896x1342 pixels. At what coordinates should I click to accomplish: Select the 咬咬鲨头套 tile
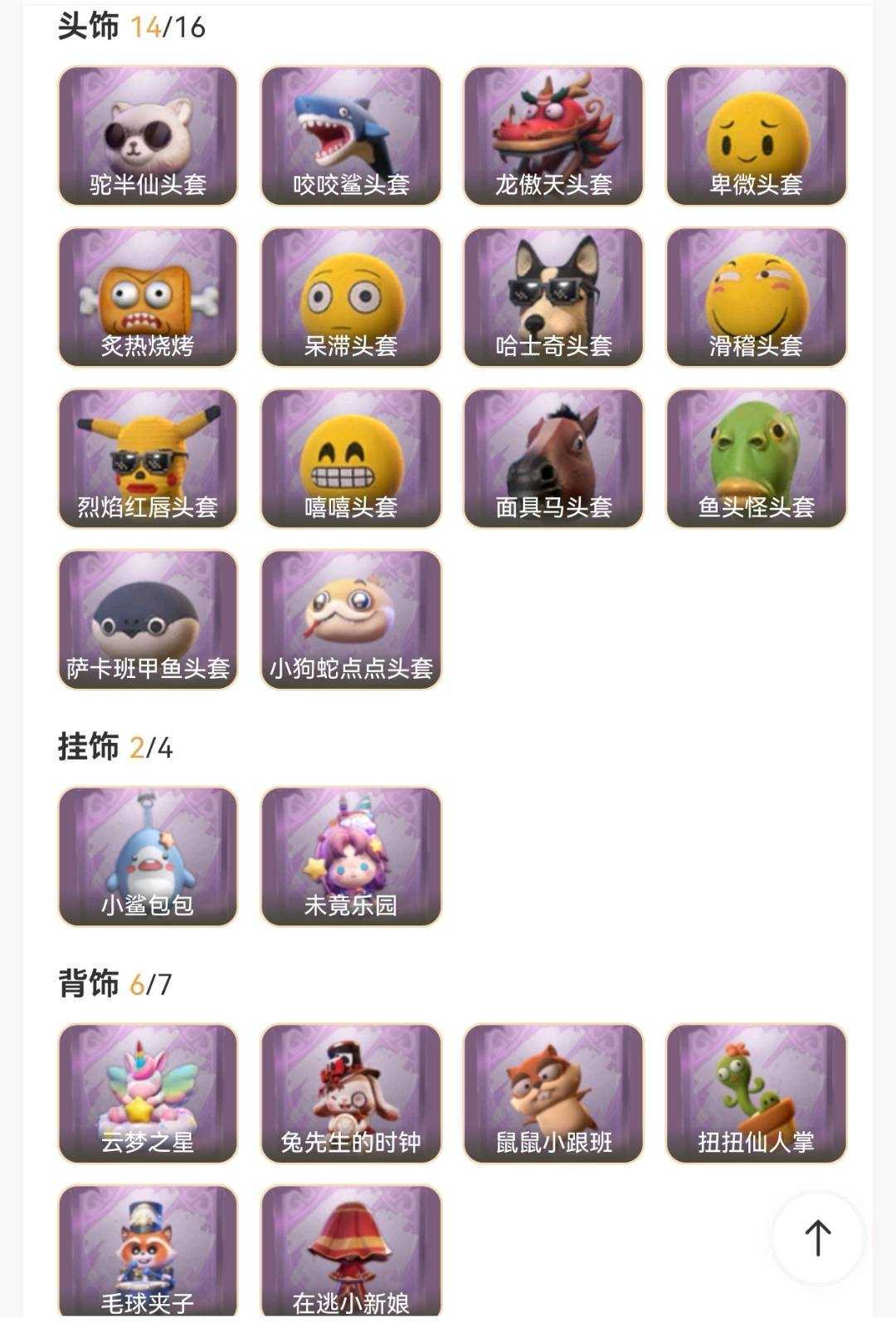point(351,136)
